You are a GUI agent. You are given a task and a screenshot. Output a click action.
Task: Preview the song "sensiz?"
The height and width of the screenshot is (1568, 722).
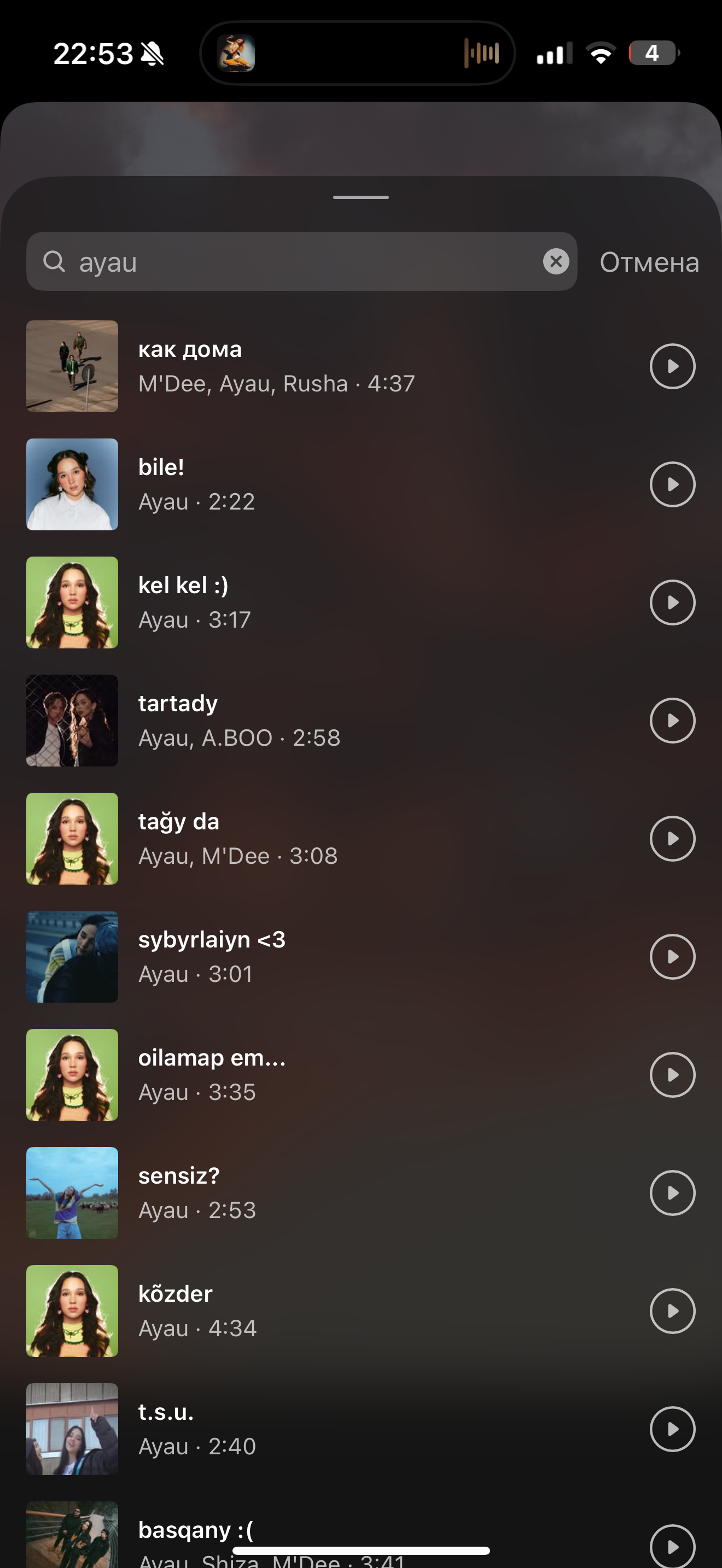[x=672, y=1193]
